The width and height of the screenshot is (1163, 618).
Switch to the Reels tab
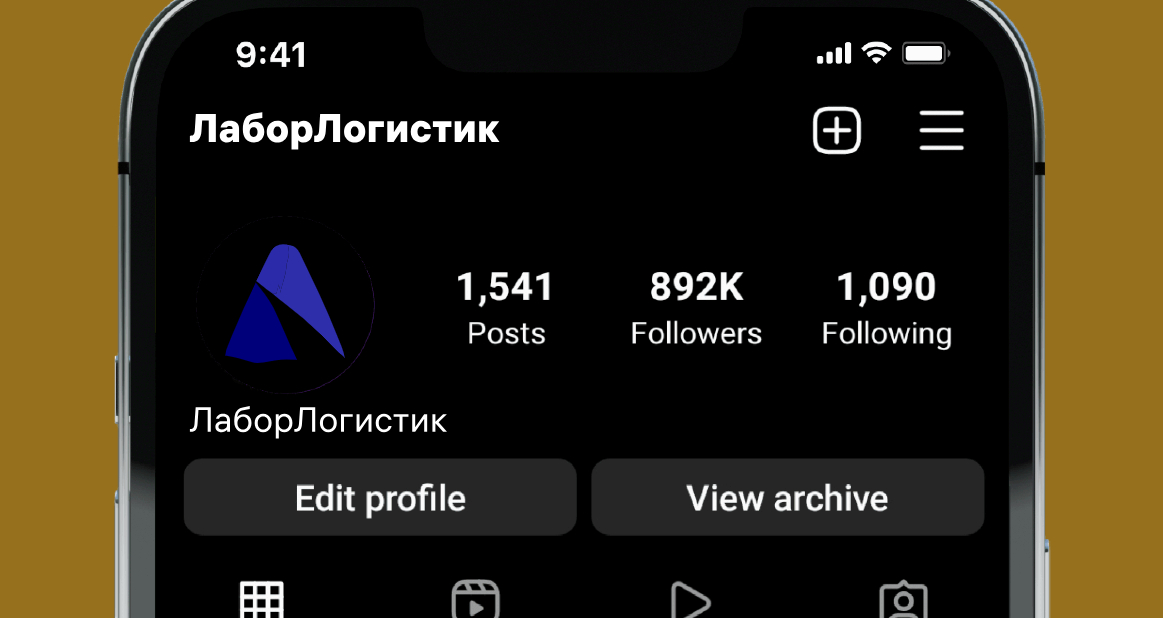[475, 601]
